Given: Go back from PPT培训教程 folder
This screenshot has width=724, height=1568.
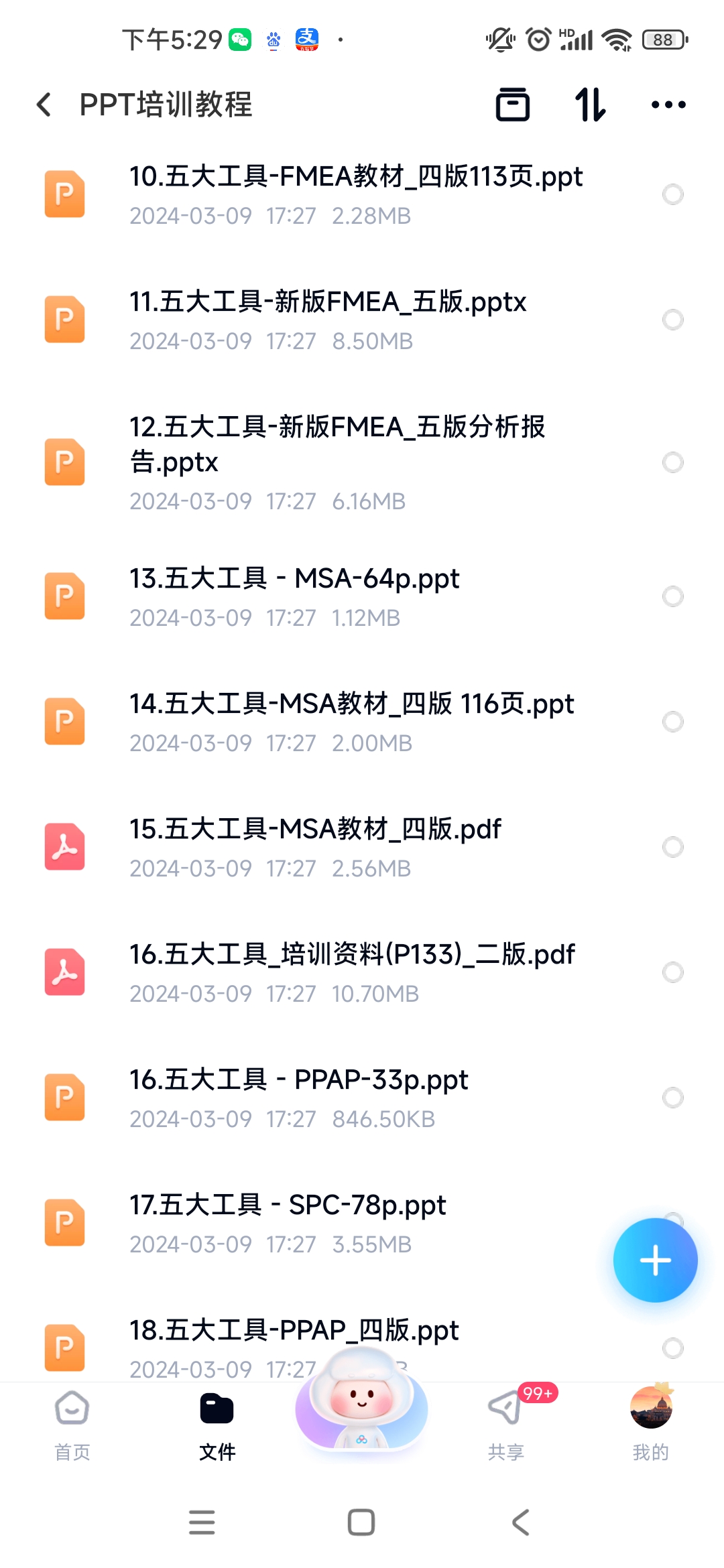Looking at the screenshot, I should tap(44, 105).
